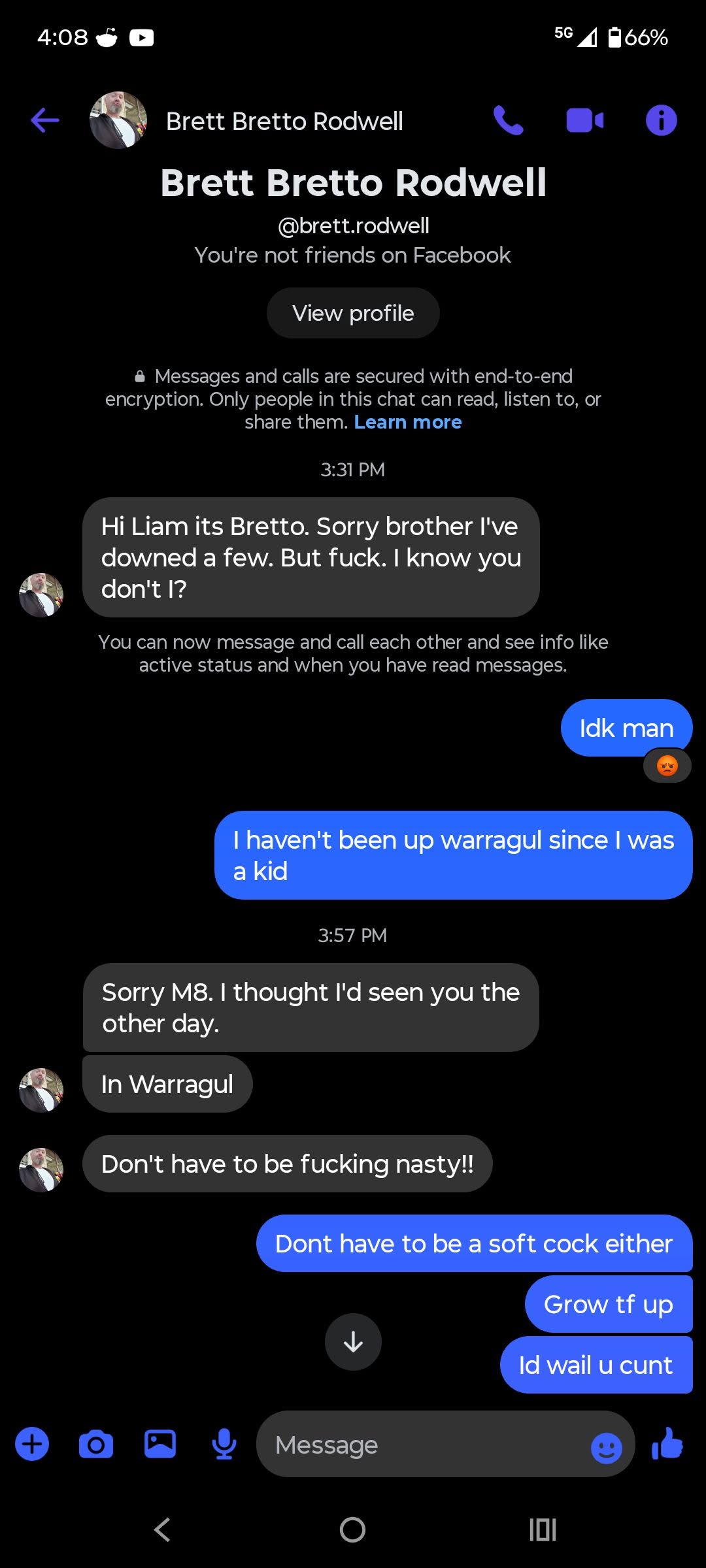Open the conversation info icon

(x=661, y=120)
